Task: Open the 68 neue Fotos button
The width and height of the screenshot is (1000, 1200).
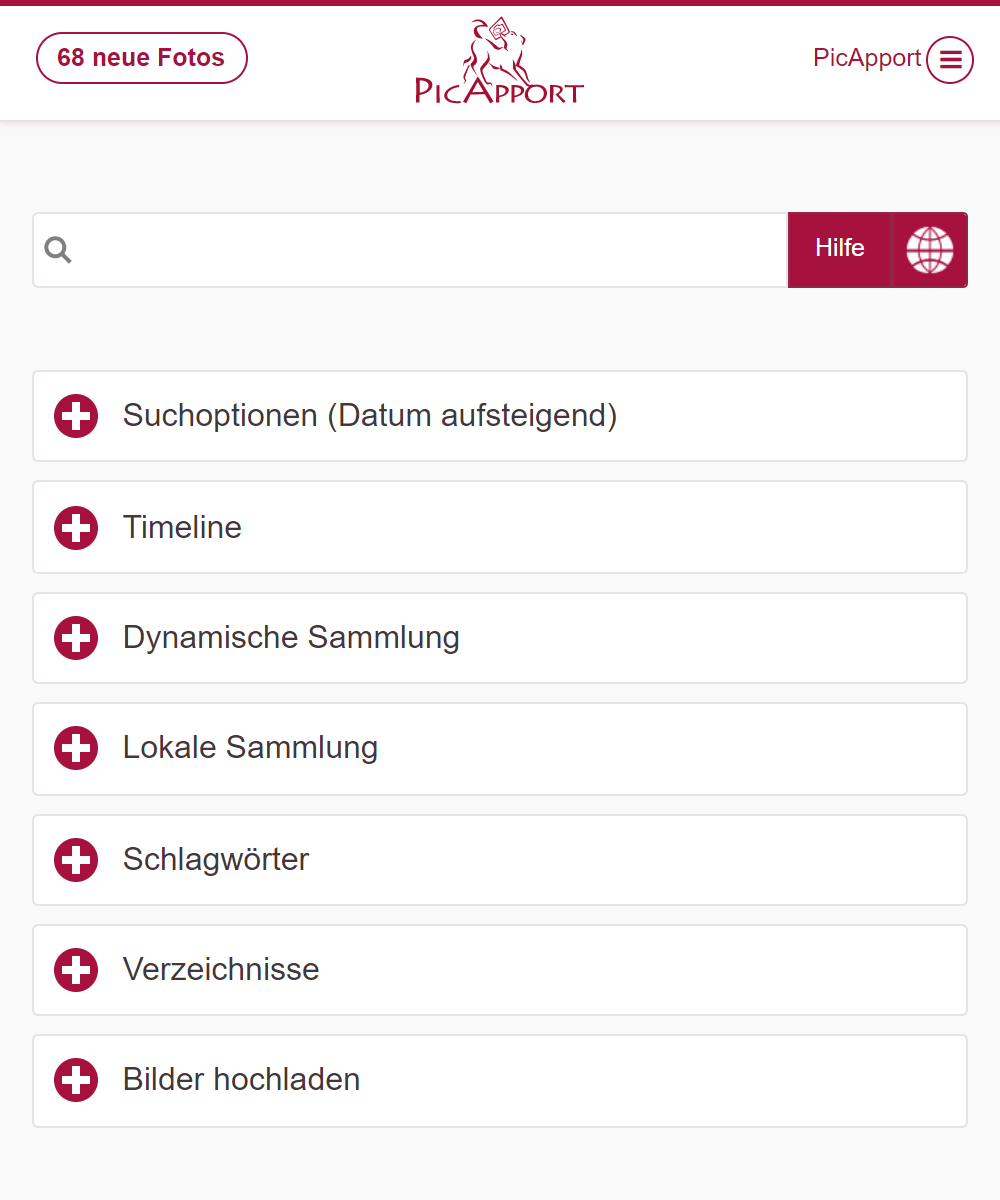Action: click(141, 58)
